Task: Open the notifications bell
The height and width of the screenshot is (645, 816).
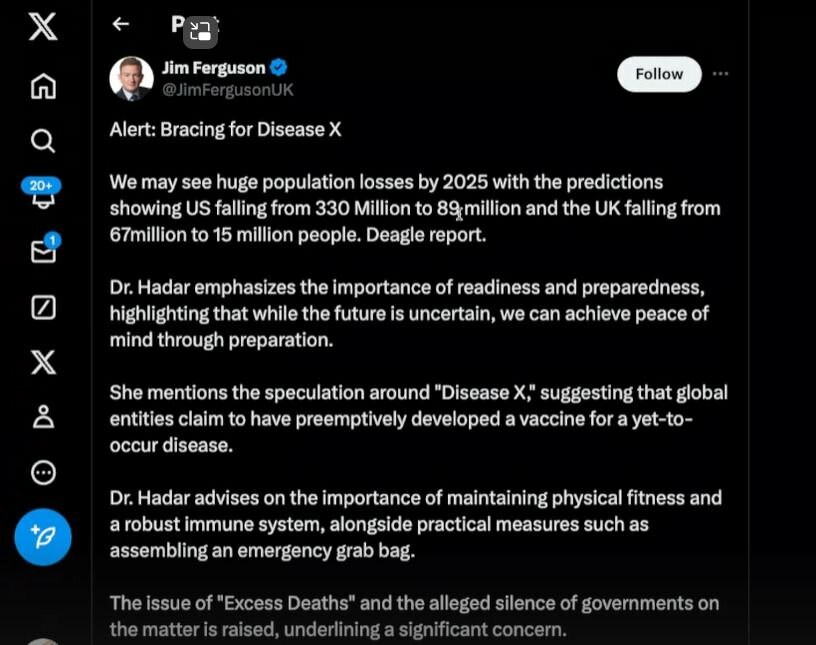Action: [43, 194]
